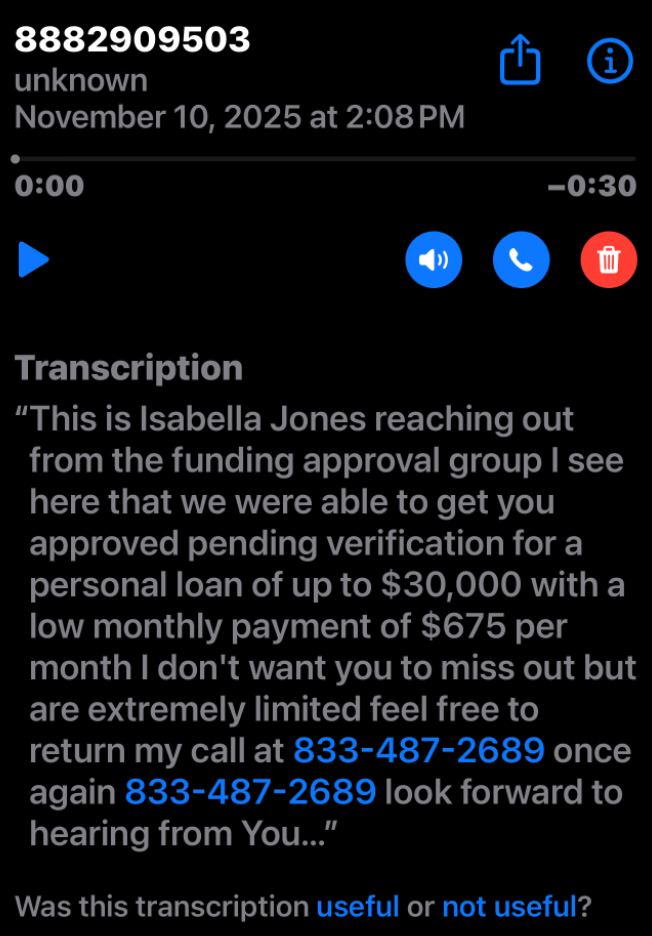Mark transcription as not useful
This screenshot has height=936, width=652.
509,907
